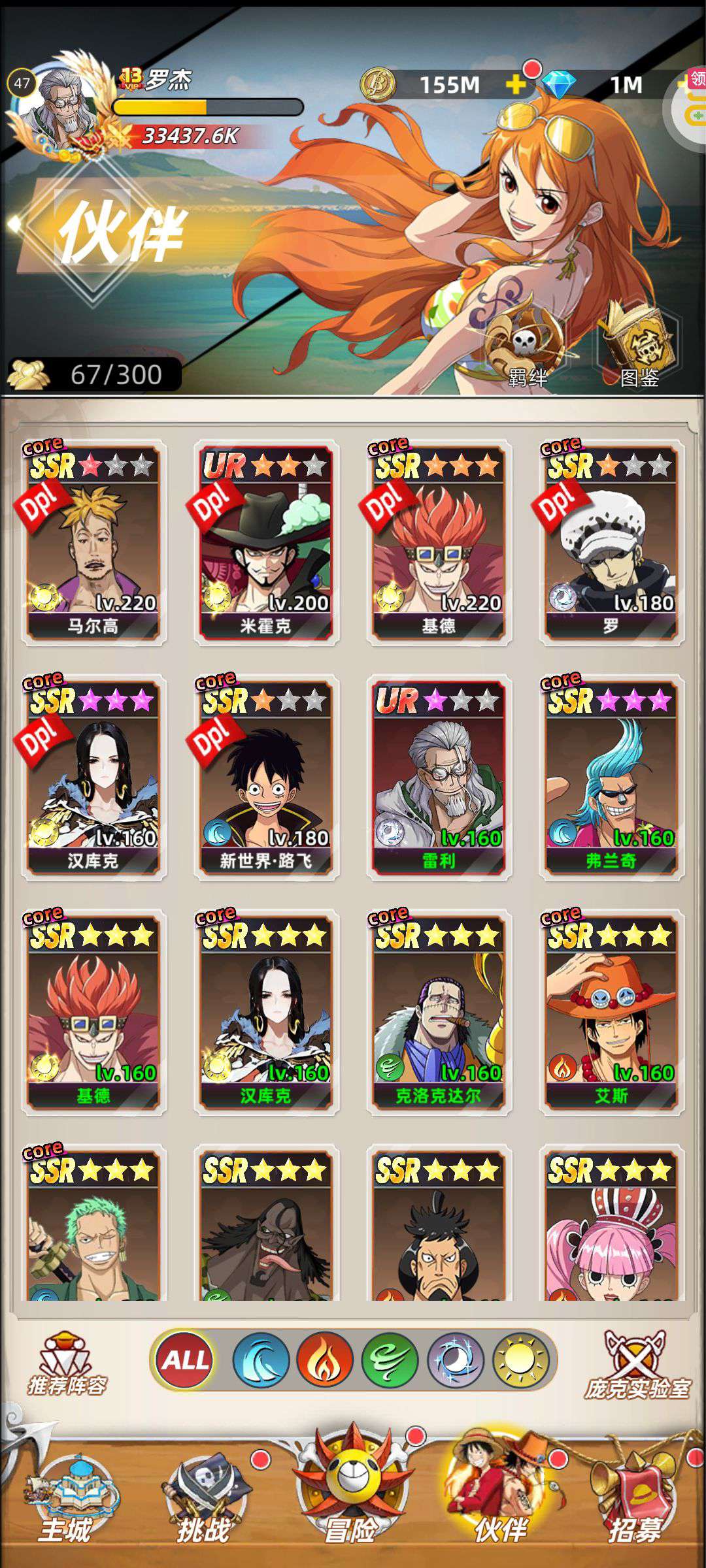Open 马尔高 character card
This screenshot has height=1568, width=706.
click(93, 543)
